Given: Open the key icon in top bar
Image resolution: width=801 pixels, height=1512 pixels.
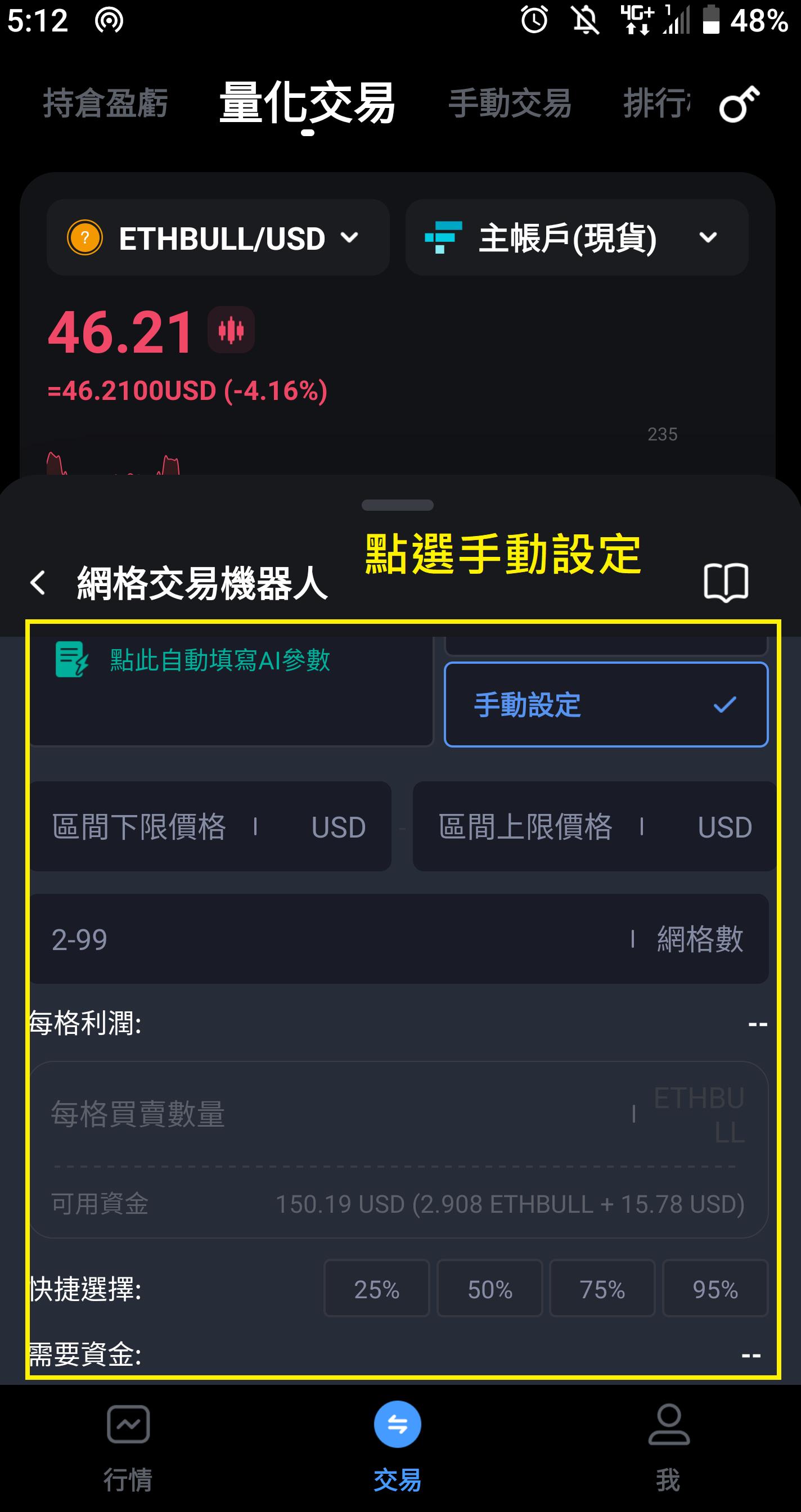Looking at the screenshot, I should tap(739, 105).
